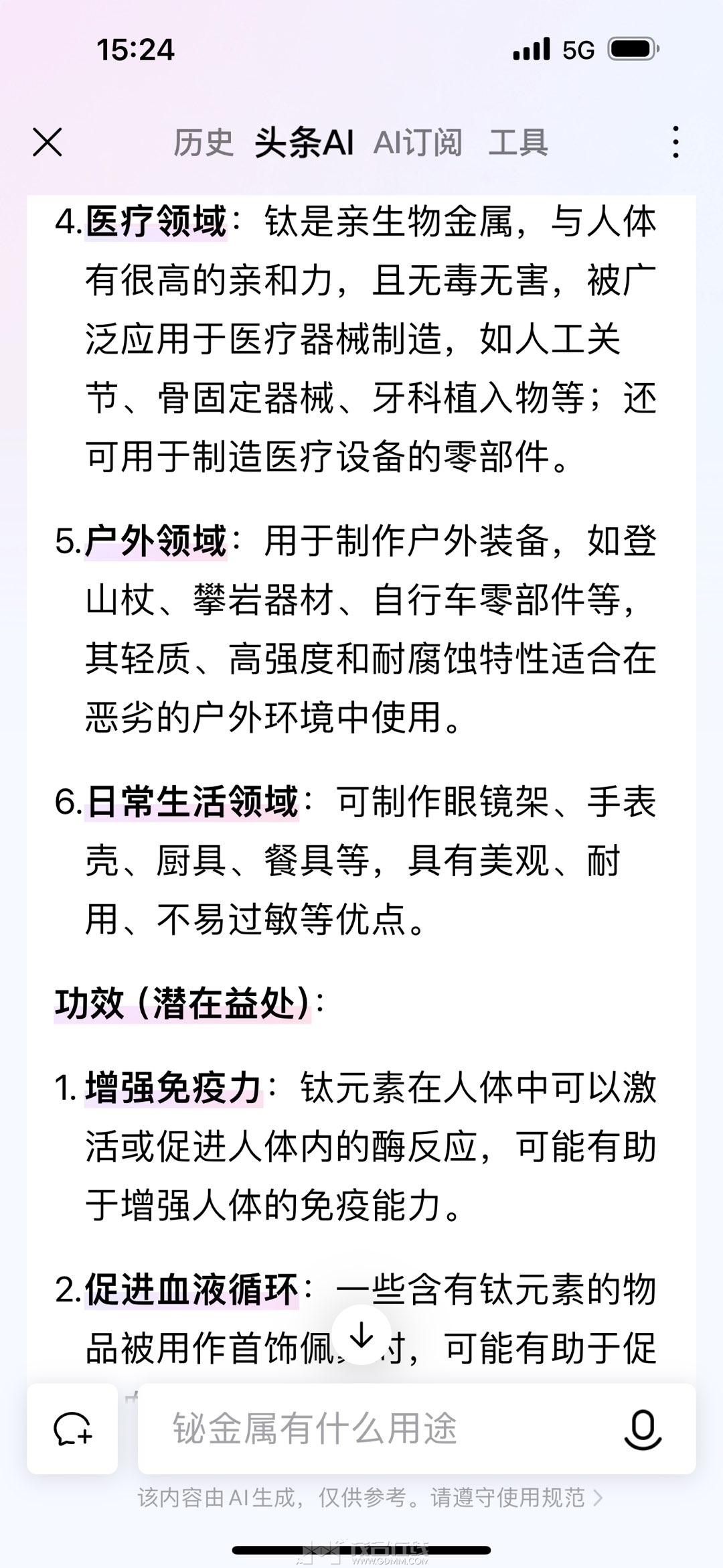Switch to the 历史 tab
723x1568 pixels.
pyautogui.click(x=203, y=143)
